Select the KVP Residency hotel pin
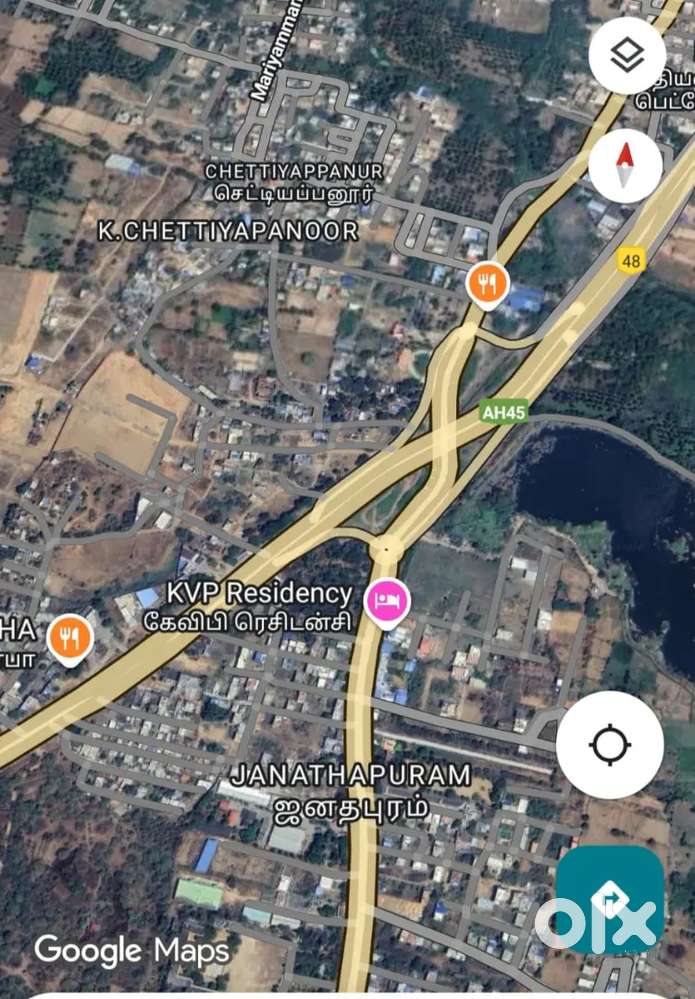695x999 pixels. tap(387, 602)
